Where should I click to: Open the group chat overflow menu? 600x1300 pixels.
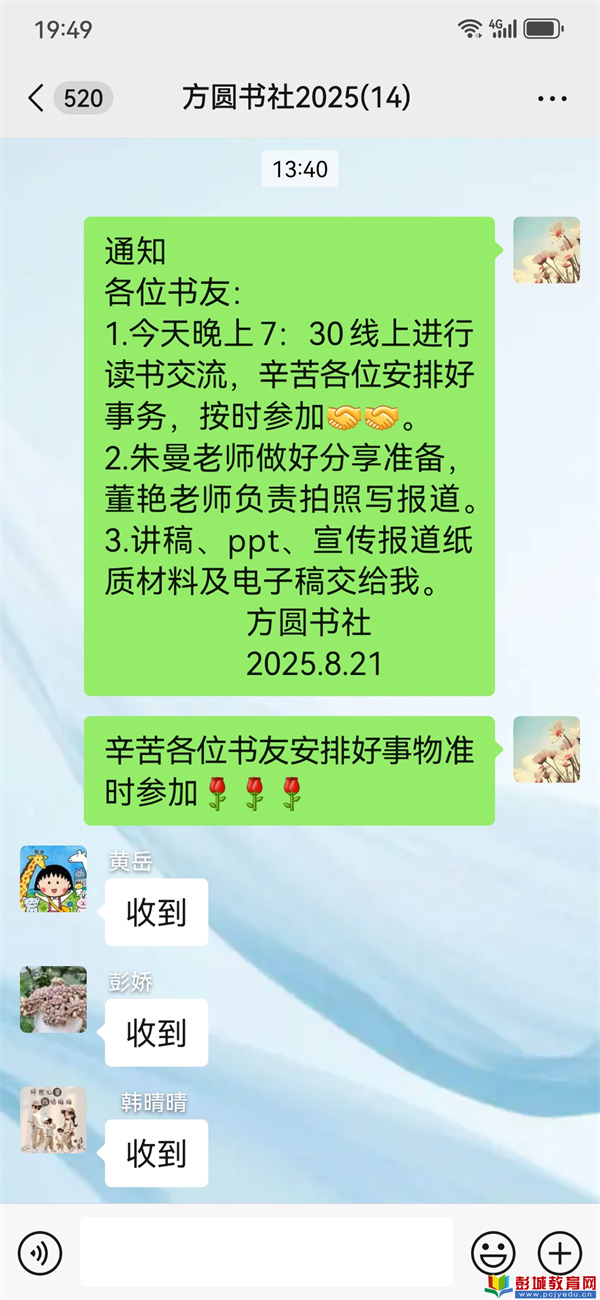coord(552,98)
